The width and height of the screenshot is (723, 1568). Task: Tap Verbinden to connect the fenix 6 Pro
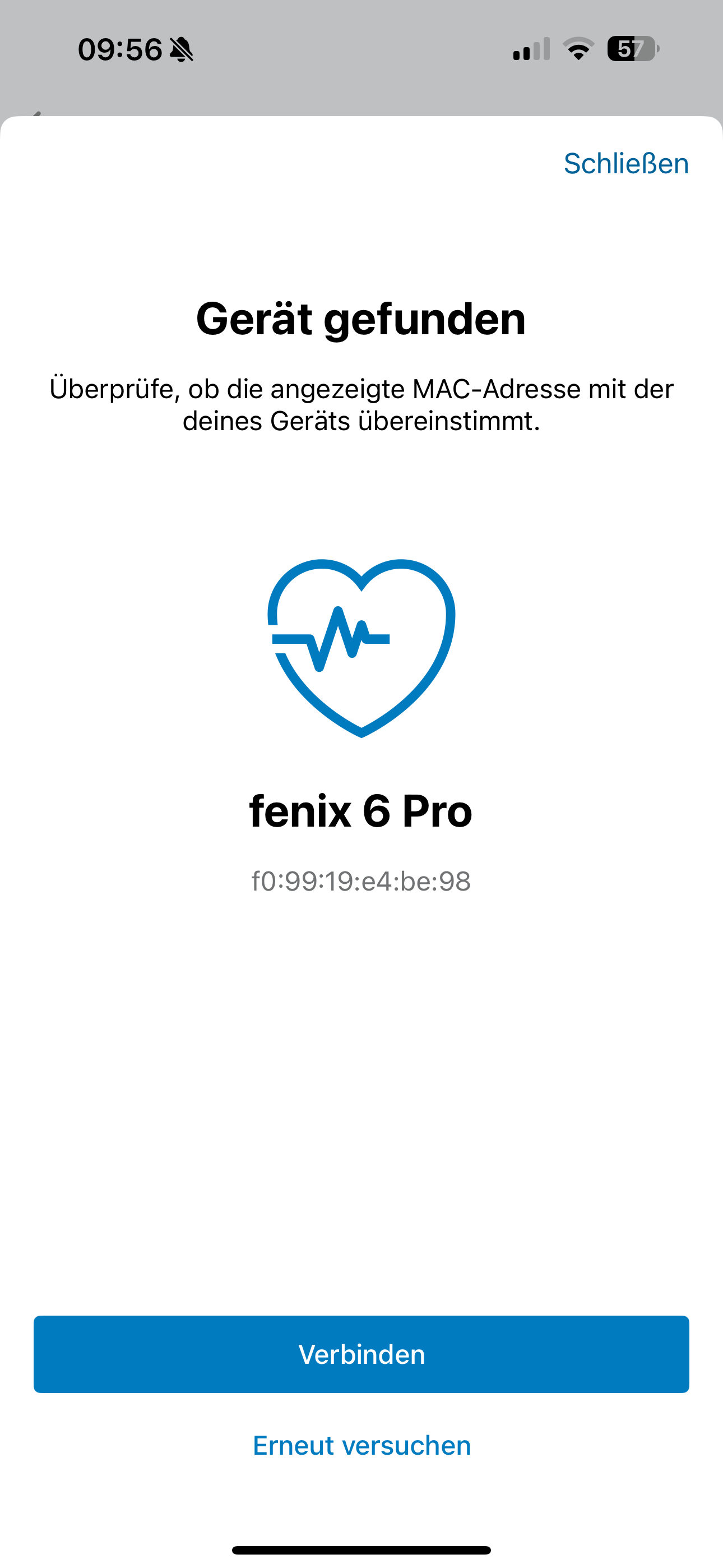361,1354
